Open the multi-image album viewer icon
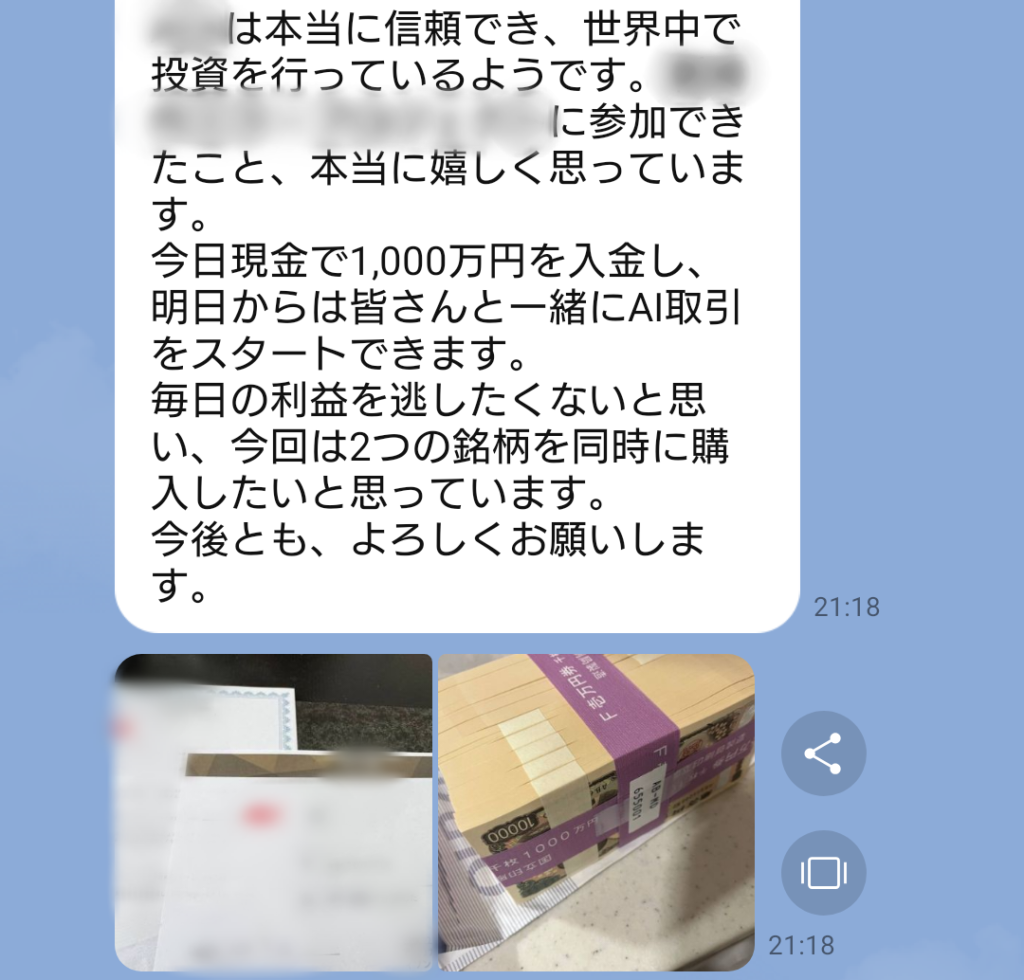The image size is (1024, 980). 823,872
